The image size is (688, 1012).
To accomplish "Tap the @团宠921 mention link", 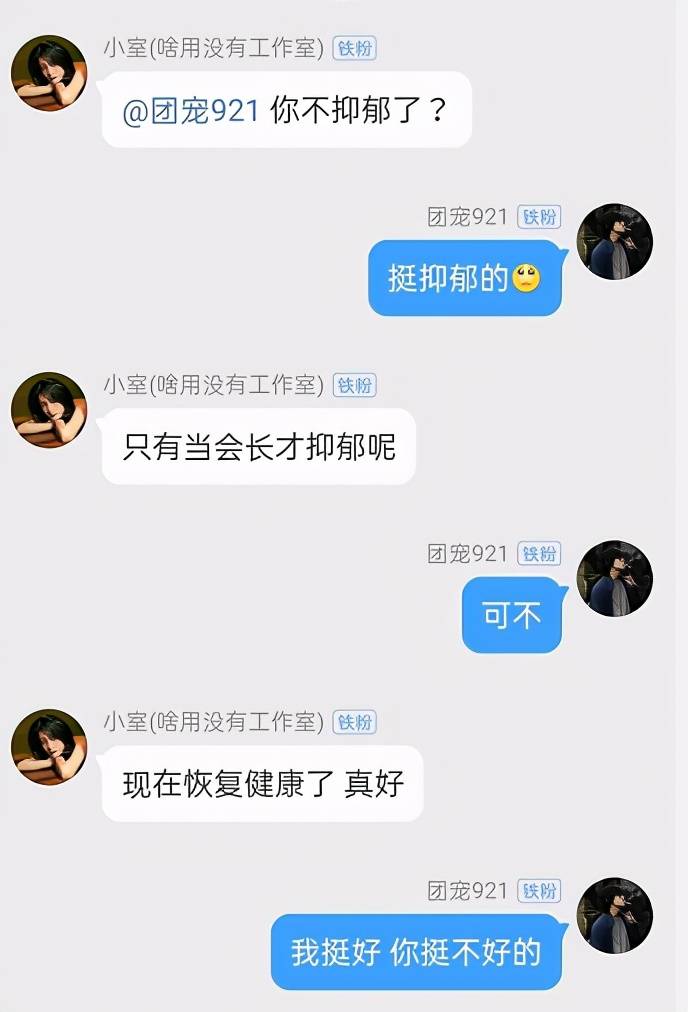I will [x=191, y=110].
